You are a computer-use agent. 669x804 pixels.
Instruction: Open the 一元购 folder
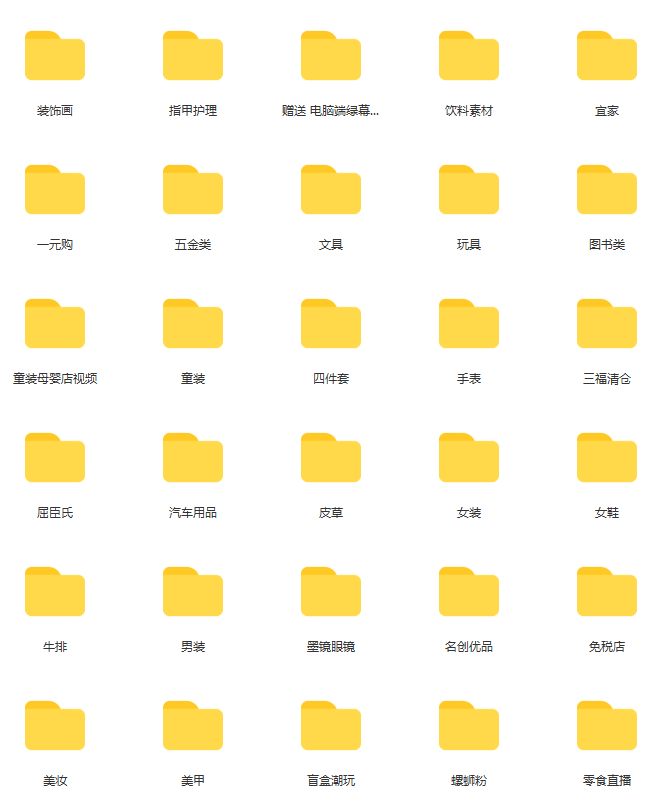coord(55,191)
